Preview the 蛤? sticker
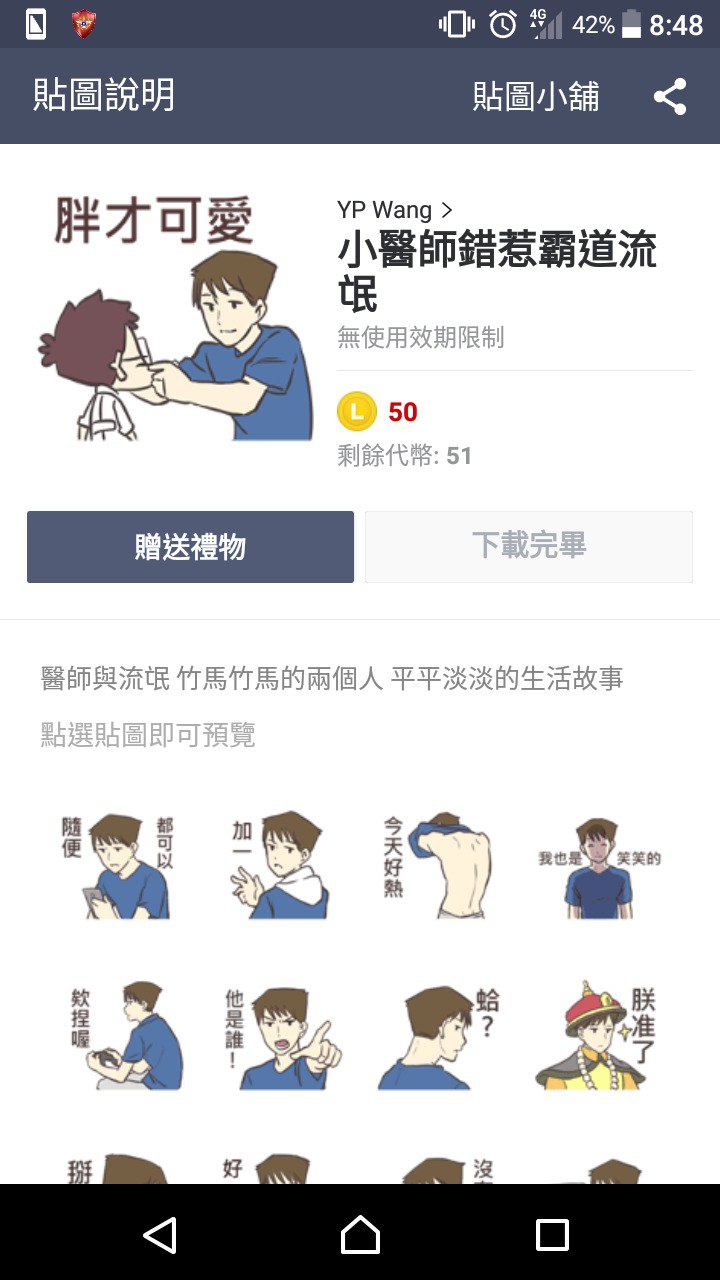Screen dimensions: 720x1280 click(x=439, y=1035)
